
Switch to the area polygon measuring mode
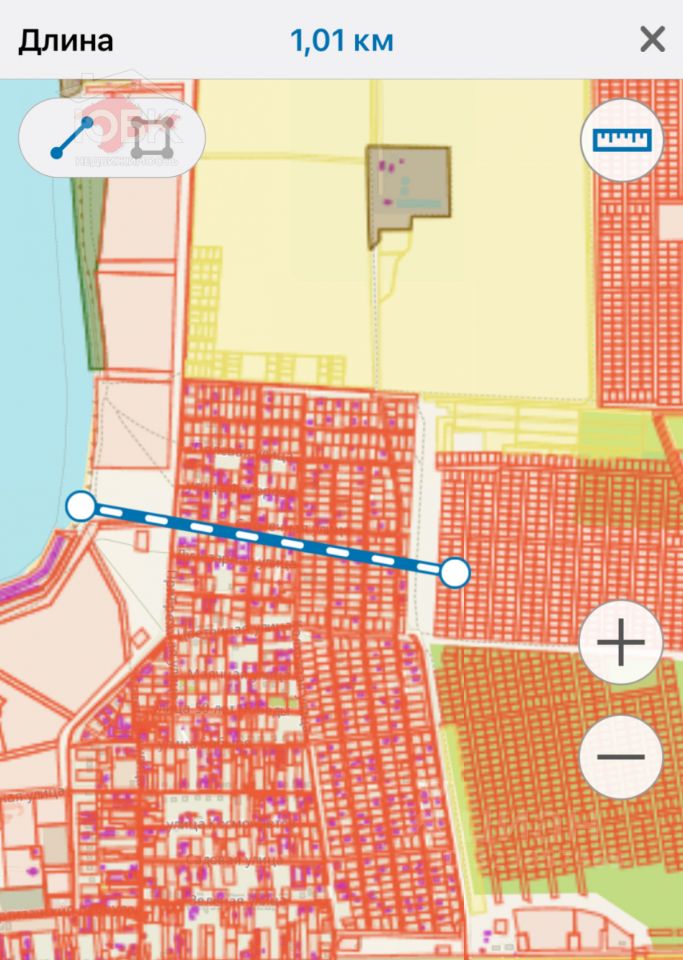152,139
